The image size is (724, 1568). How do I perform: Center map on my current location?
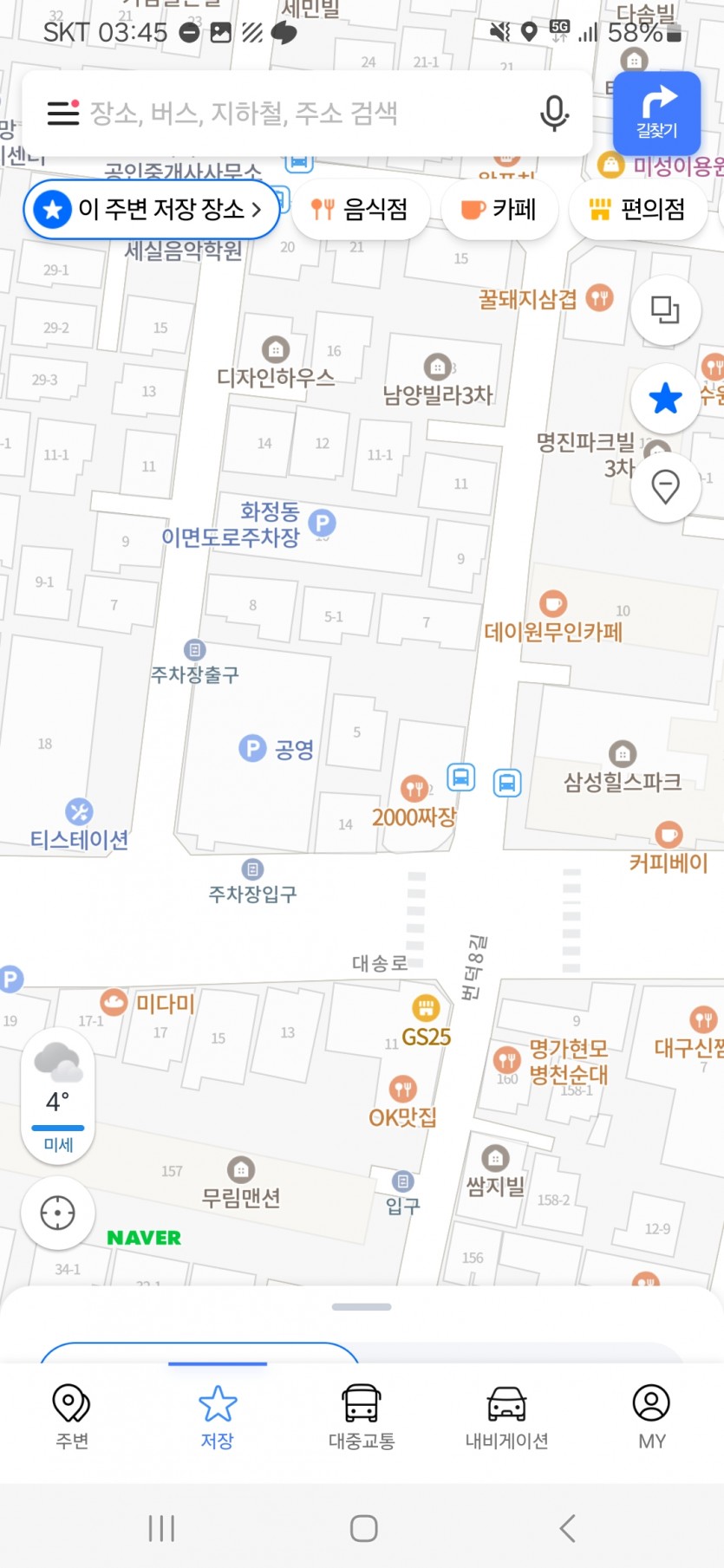click(x=58, y=1213)
